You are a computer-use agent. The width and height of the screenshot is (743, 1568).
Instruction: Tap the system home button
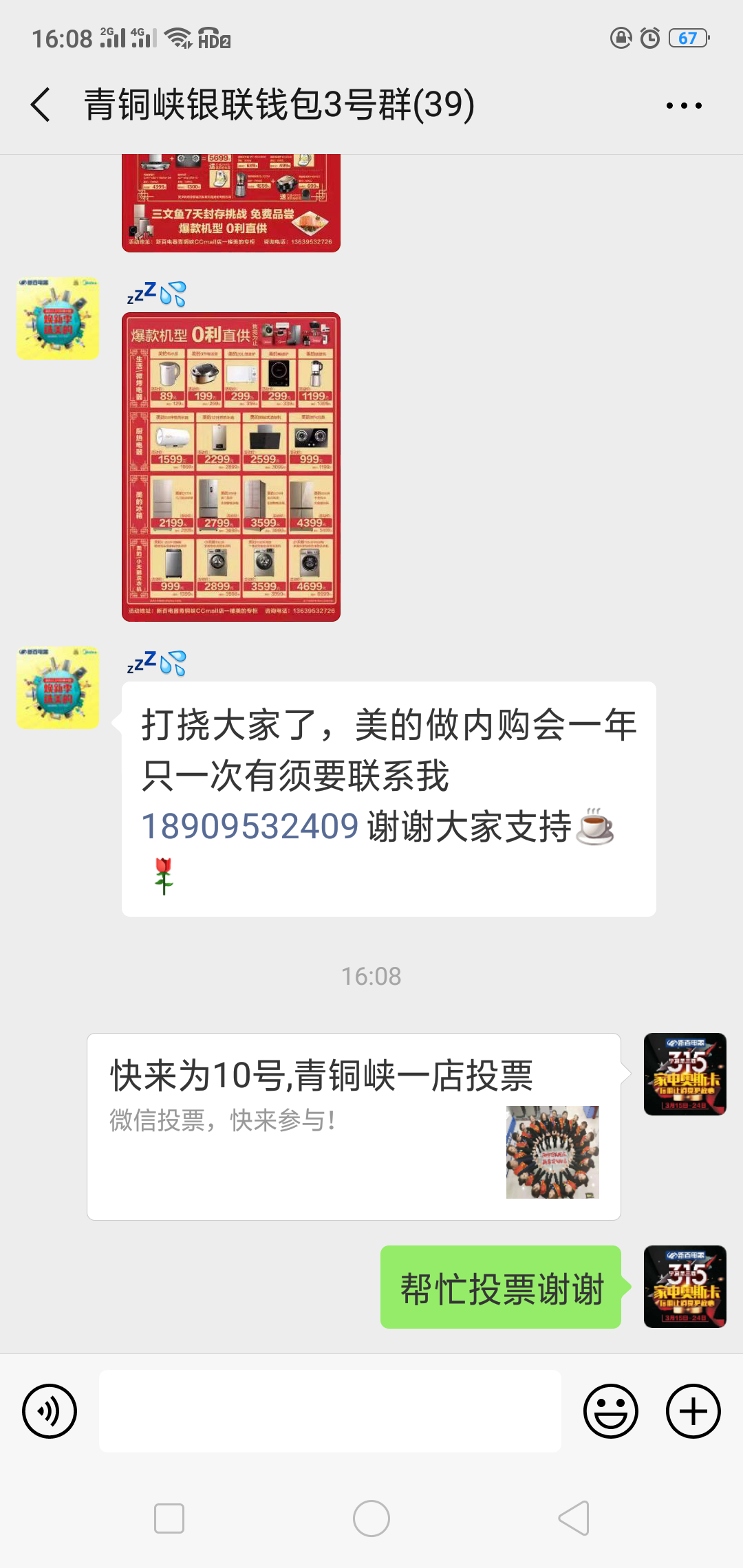[371, 1518]
